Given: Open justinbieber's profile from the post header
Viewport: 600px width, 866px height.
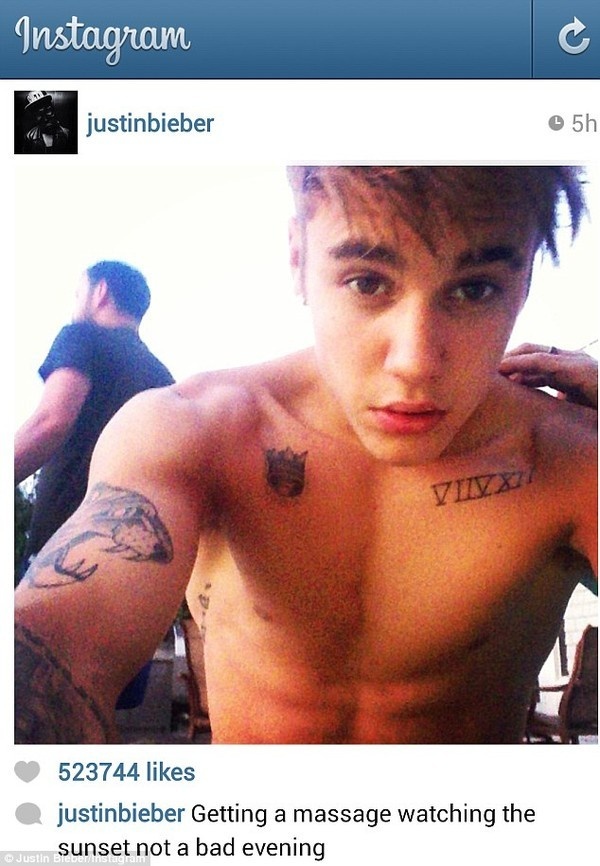Looking at the screenshot, I should 150,124.
